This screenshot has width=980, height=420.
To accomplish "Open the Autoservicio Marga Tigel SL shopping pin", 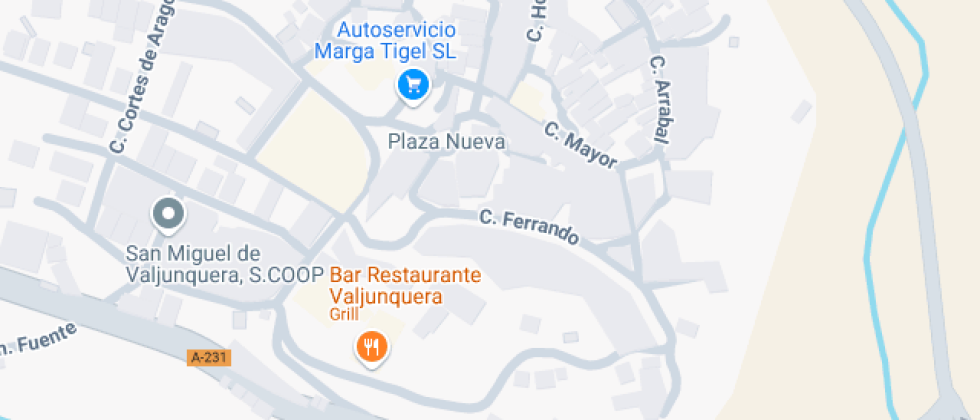I will (x=412, y=85).
